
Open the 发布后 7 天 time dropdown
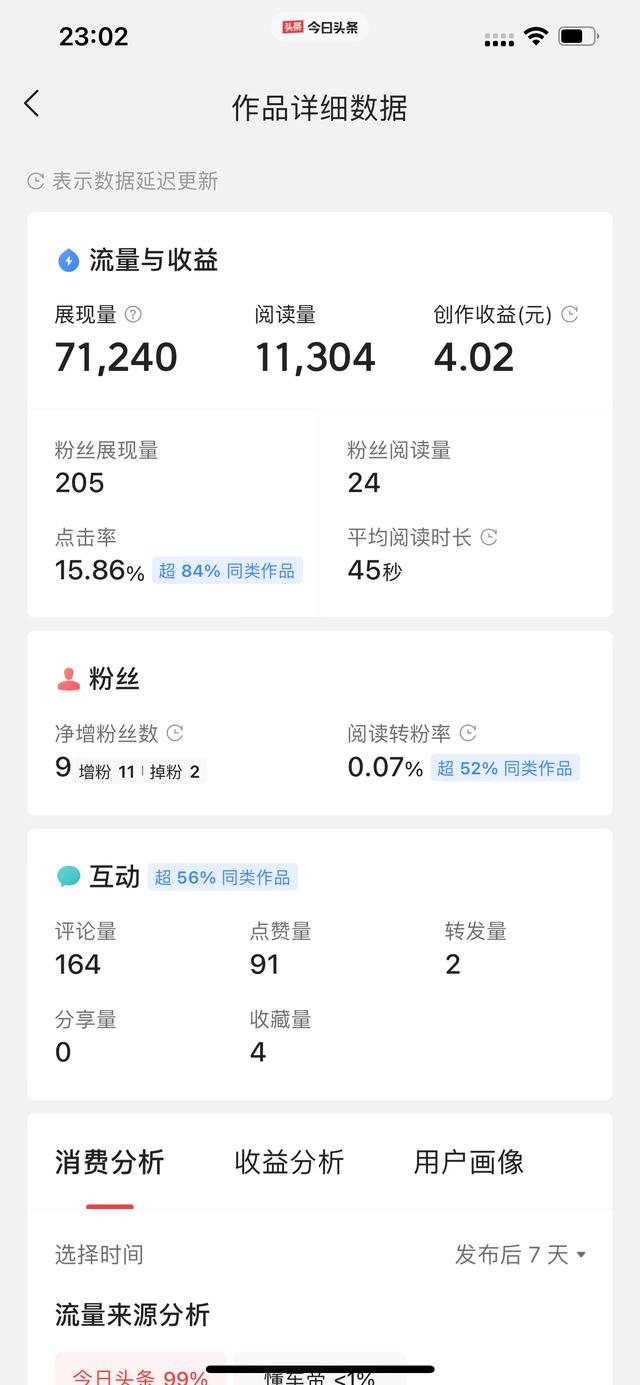520,1254
